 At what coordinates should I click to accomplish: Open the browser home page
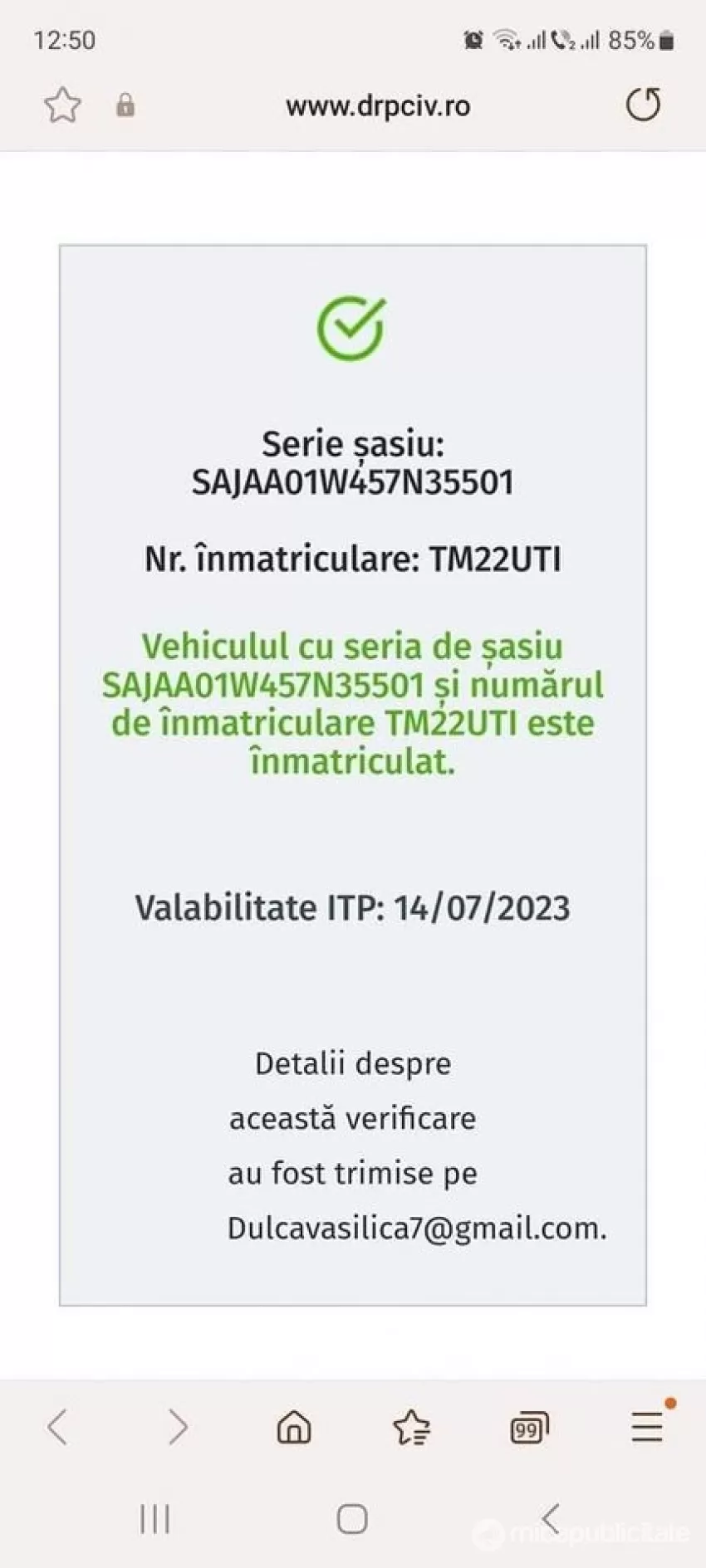[x=294, y=1428]
